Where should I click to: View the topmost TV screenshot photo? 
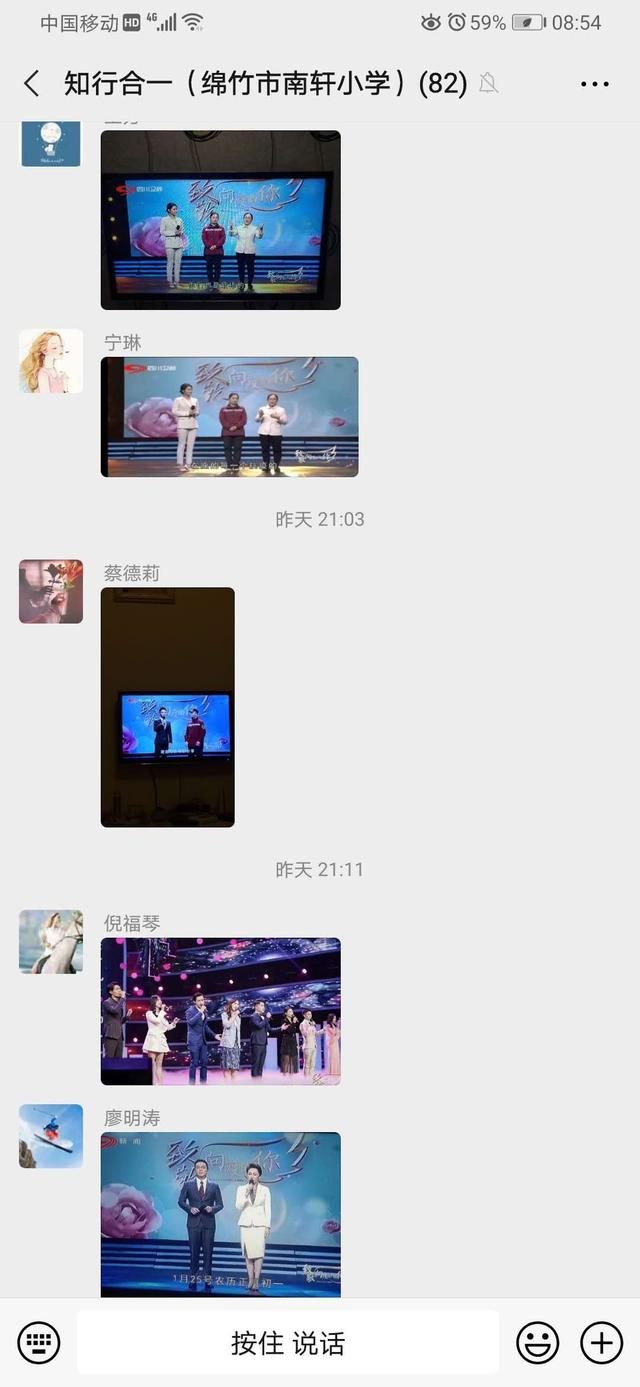[220, 220]
